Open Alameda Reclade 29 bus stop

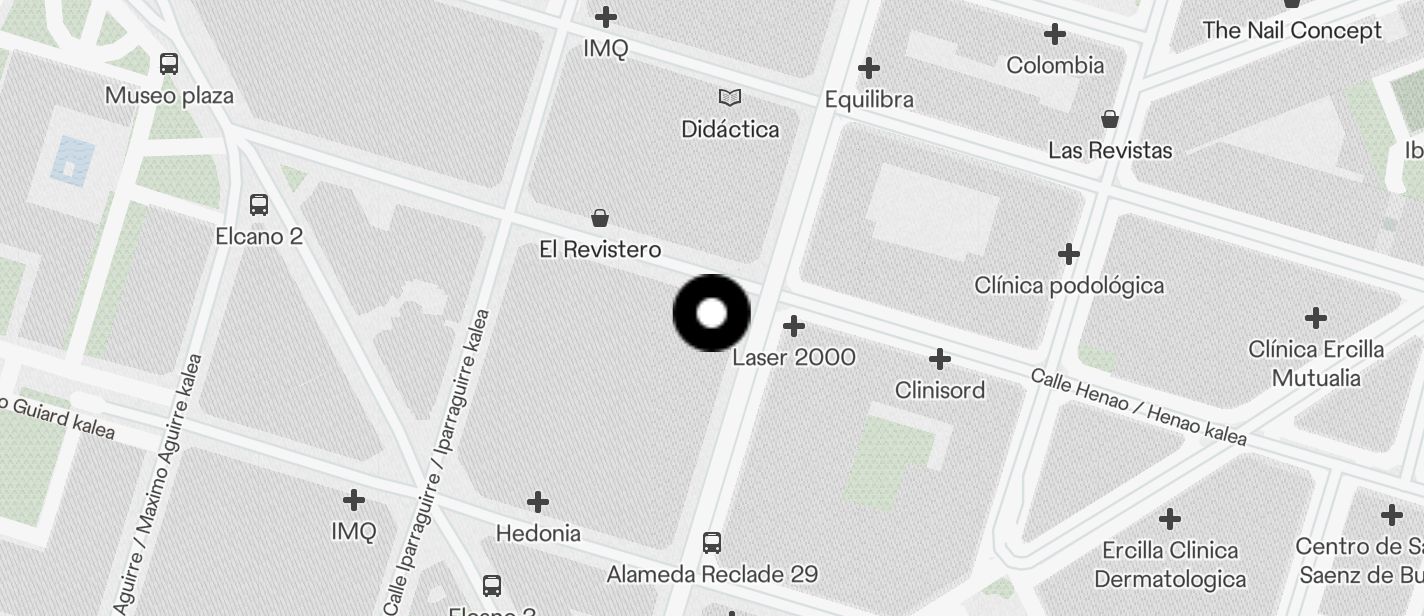(x=712, y=543)
